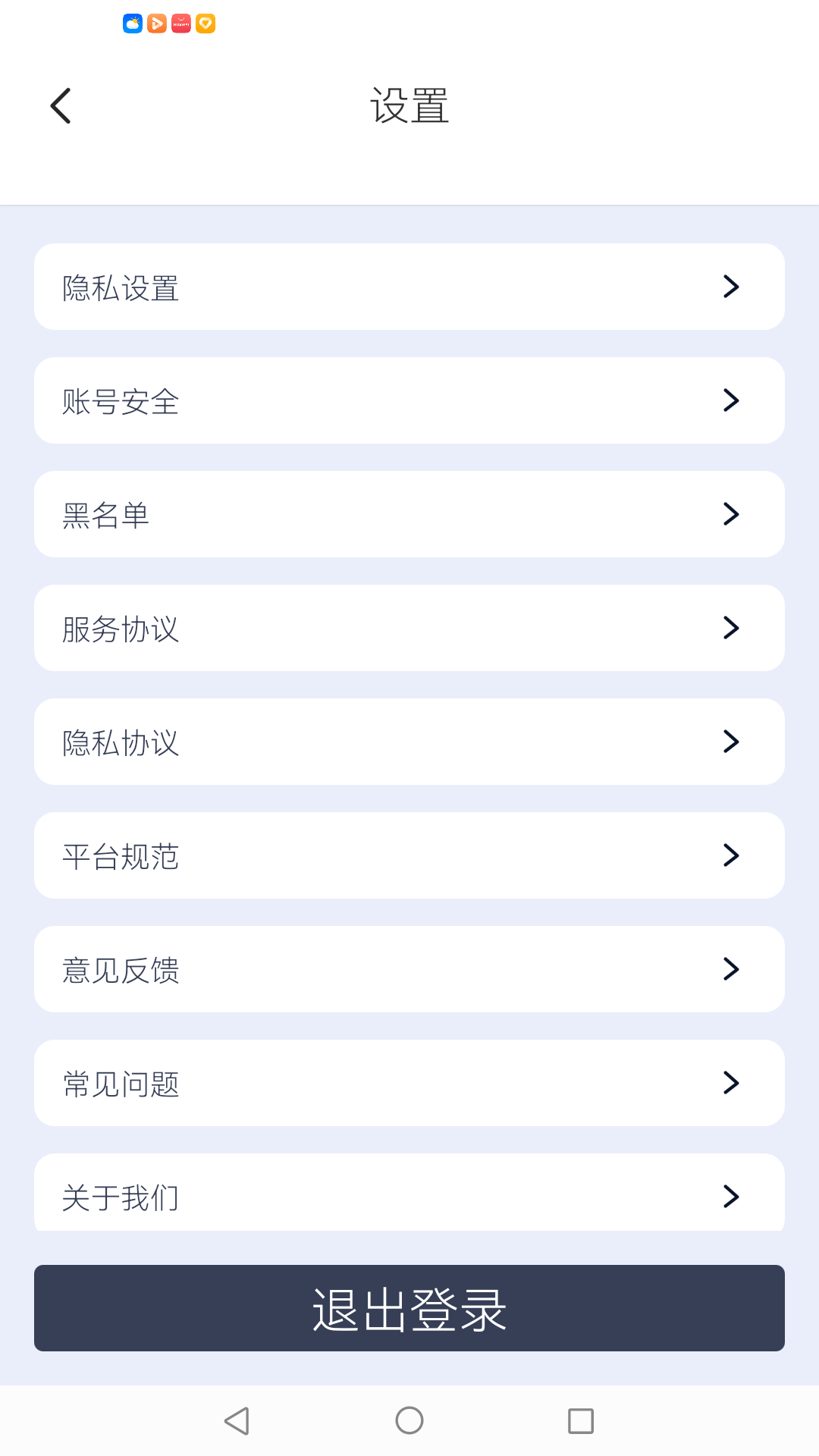Tap the Huawei Video notification icon
The image size is (819, 1456).
157,24
